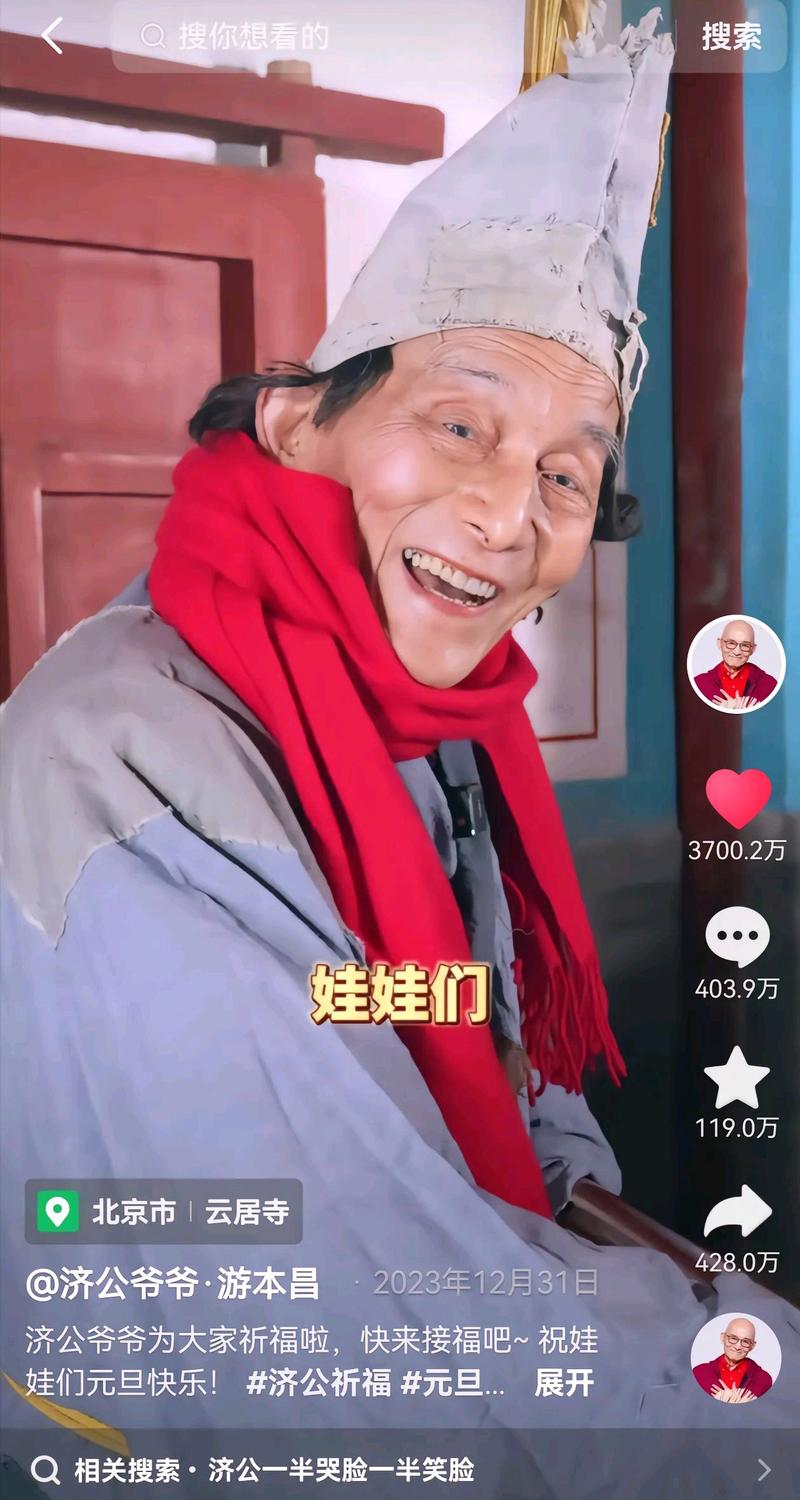Image resolution: width=800 pixels, height=1500 pixels.
Task: Expand the caption with 展开
Action: coord(564,1383)
